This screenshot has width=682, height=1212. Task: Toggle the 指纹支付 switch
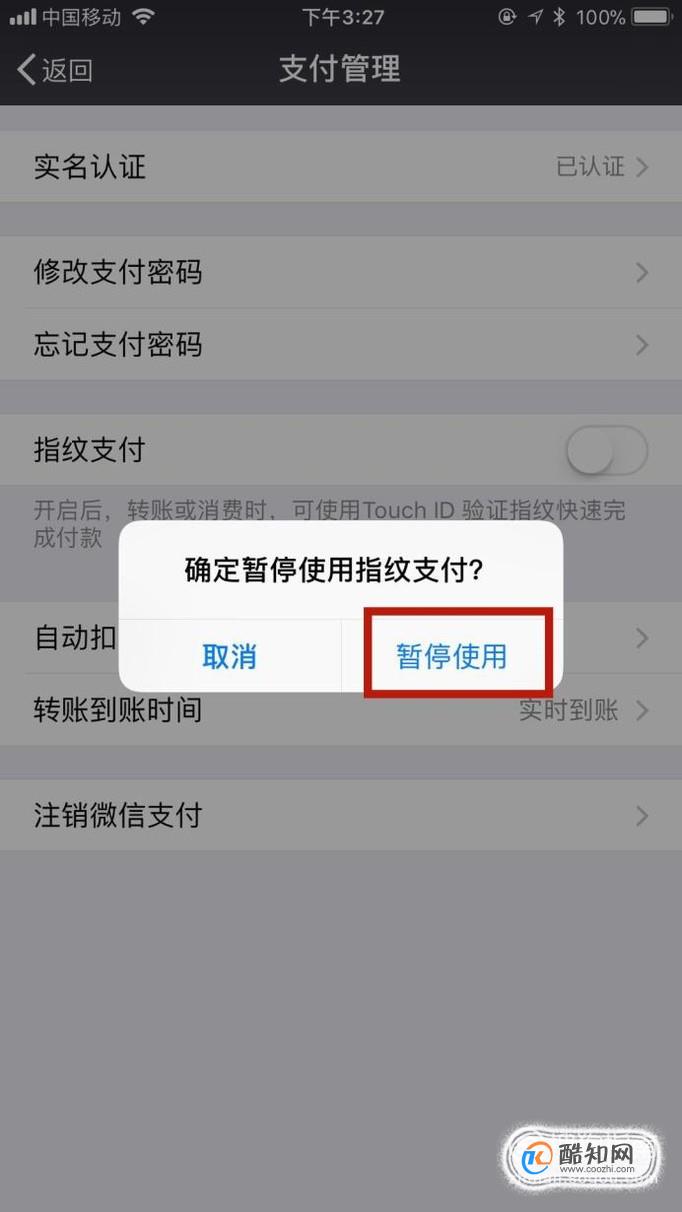pos(606,451)
